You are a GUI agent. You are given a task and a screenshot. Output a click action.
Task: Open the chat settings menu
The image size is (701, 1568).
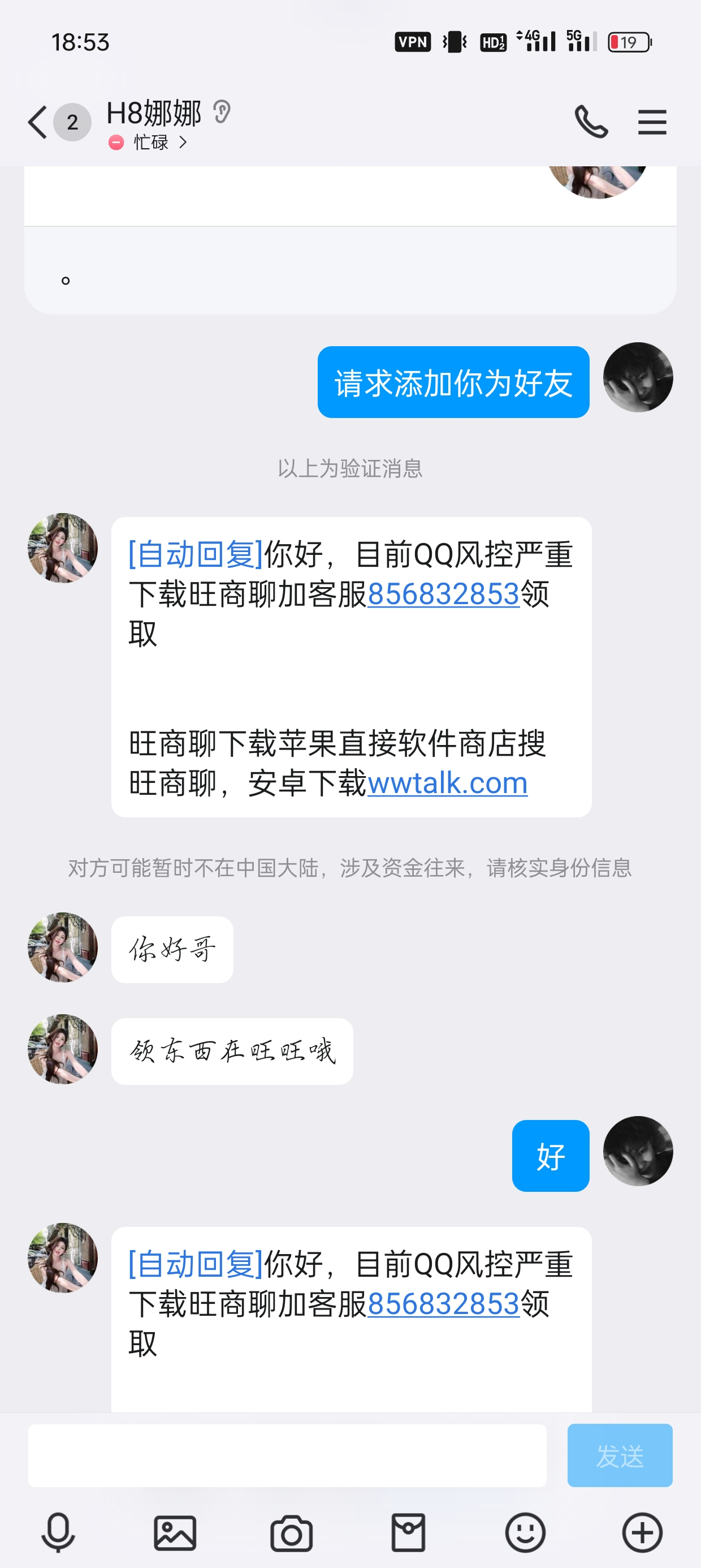coord(652,122)
